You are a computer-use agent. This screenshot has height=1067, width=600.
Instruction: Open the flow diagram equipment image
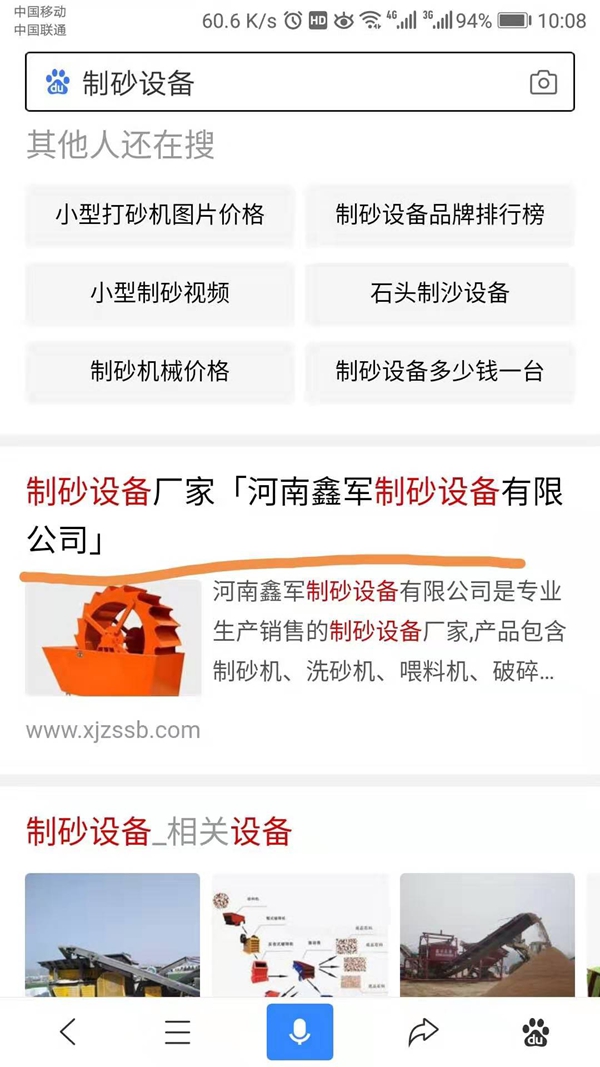300,935
